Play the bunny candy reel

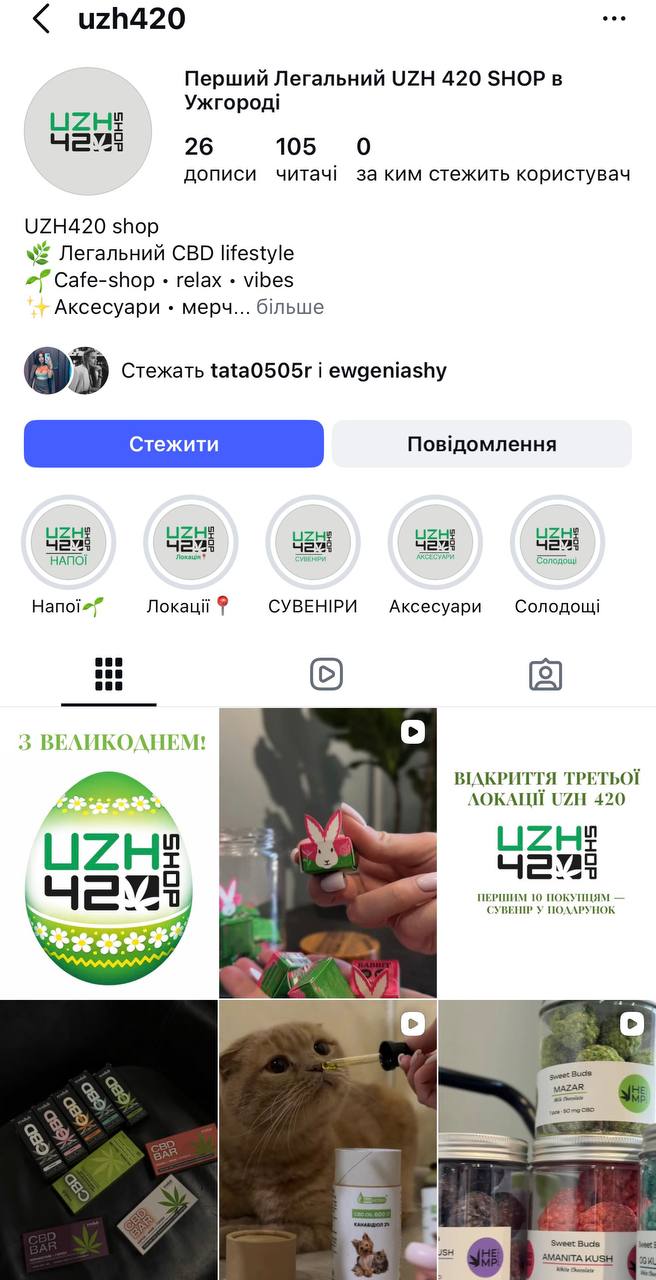click(327, 853)
